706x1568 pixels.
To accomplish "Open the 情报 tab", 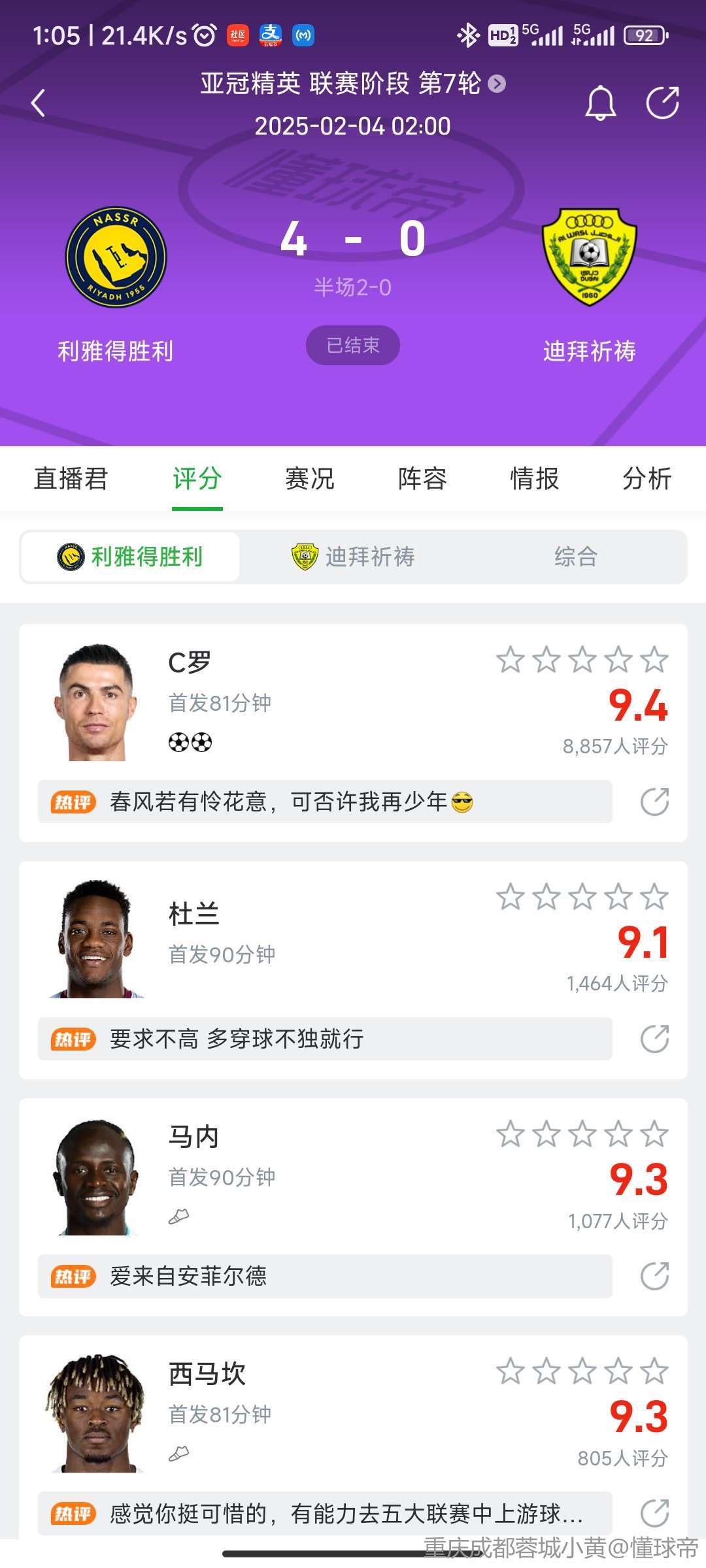I will [534, 478].
